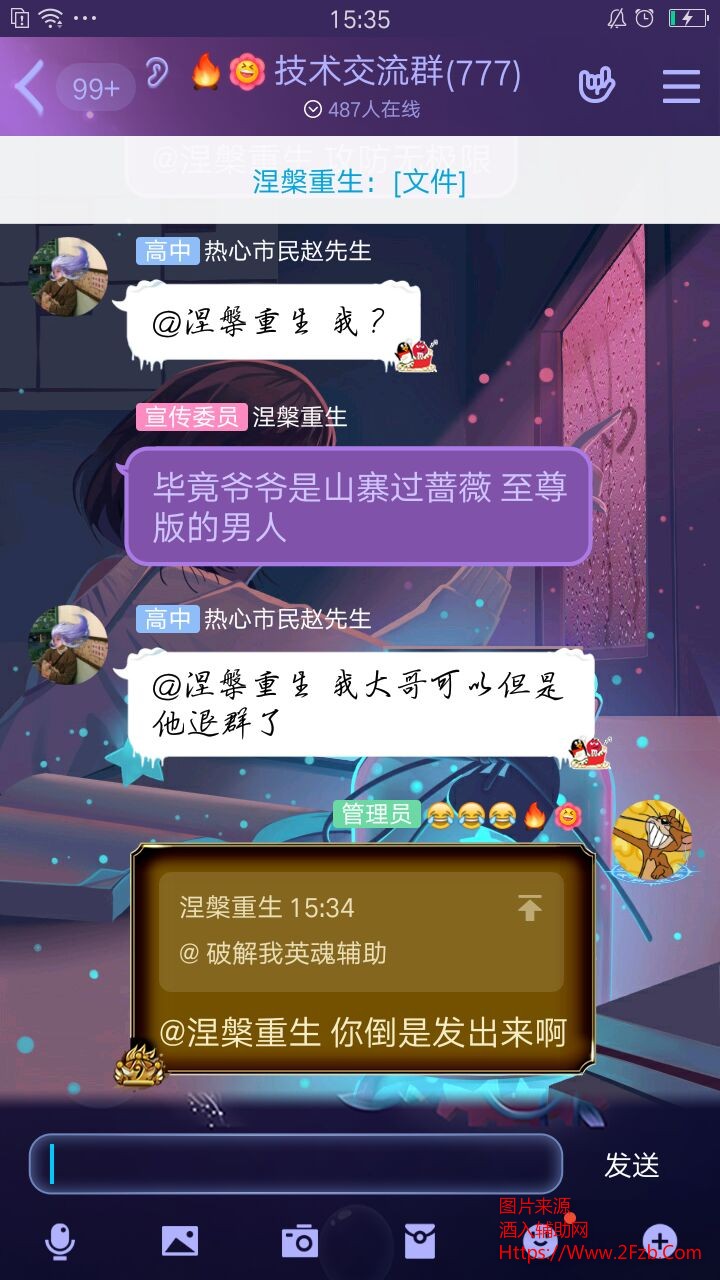Open the emoji sticker panel
The width and height of the screenshot is (720, 1280).
click(540, 1242)
